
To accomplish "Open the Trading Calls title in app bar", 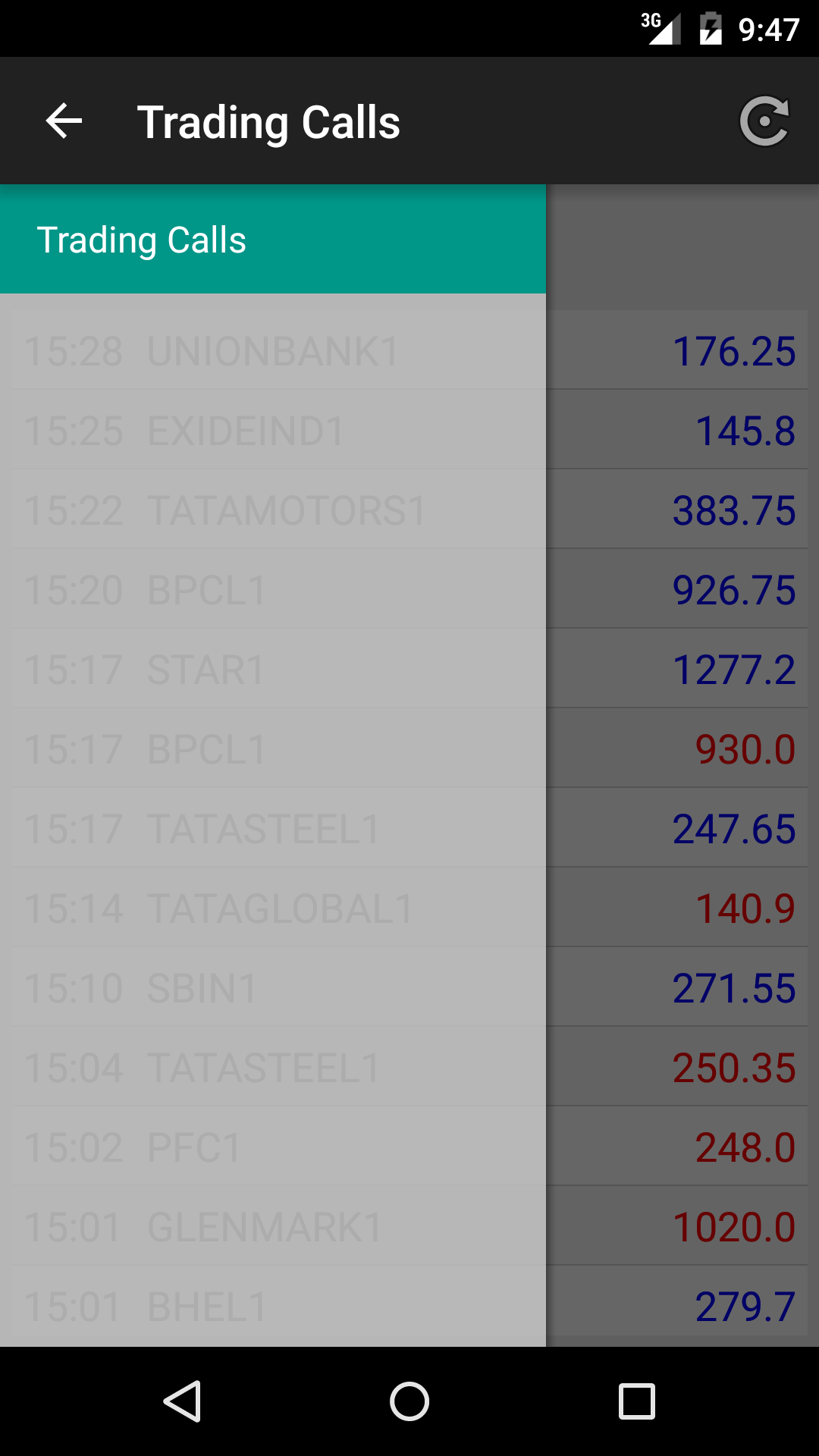I will pos(269,121).
